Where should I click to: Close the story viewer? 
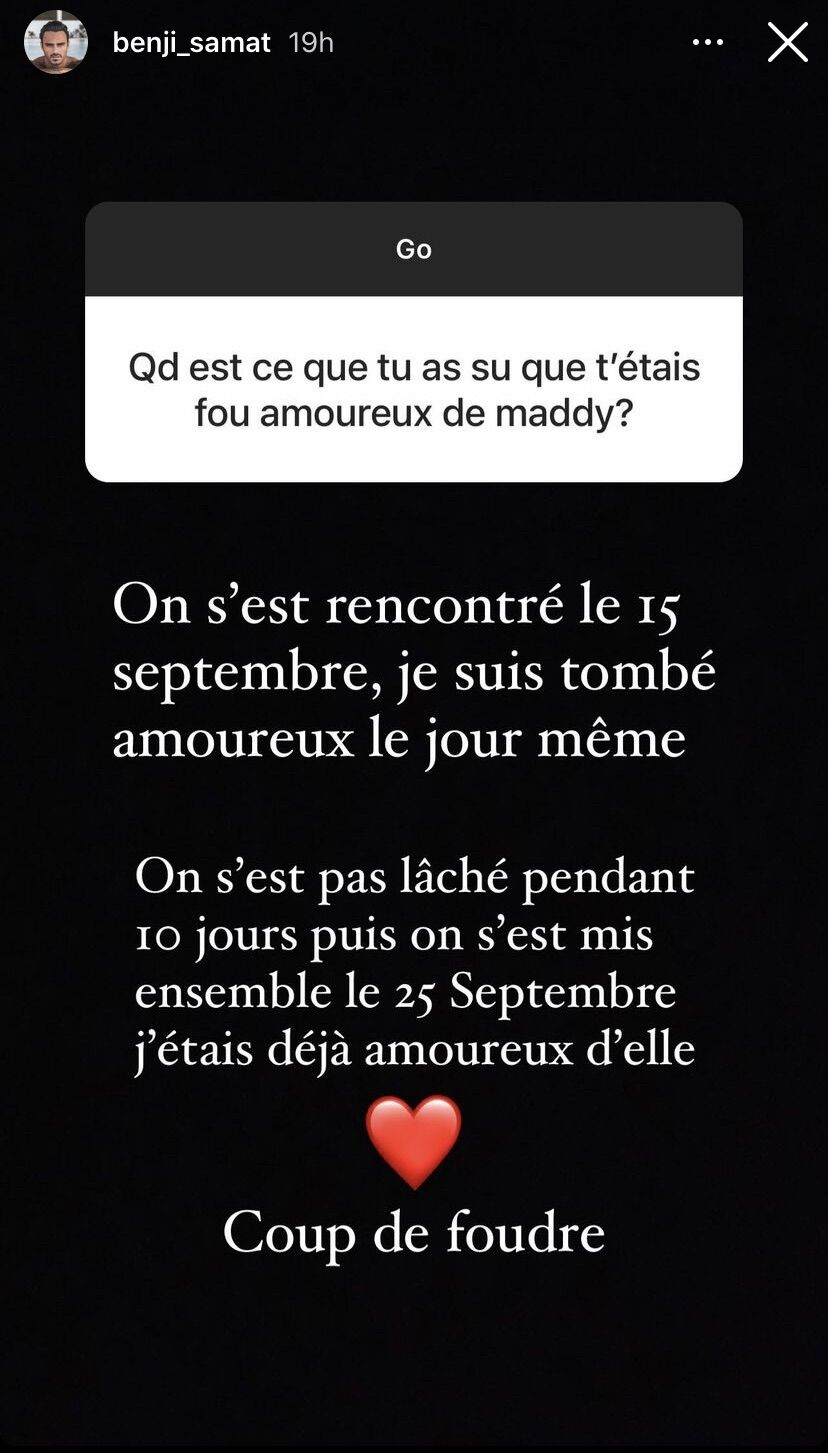pyautogui.click(x=787, y=43)
